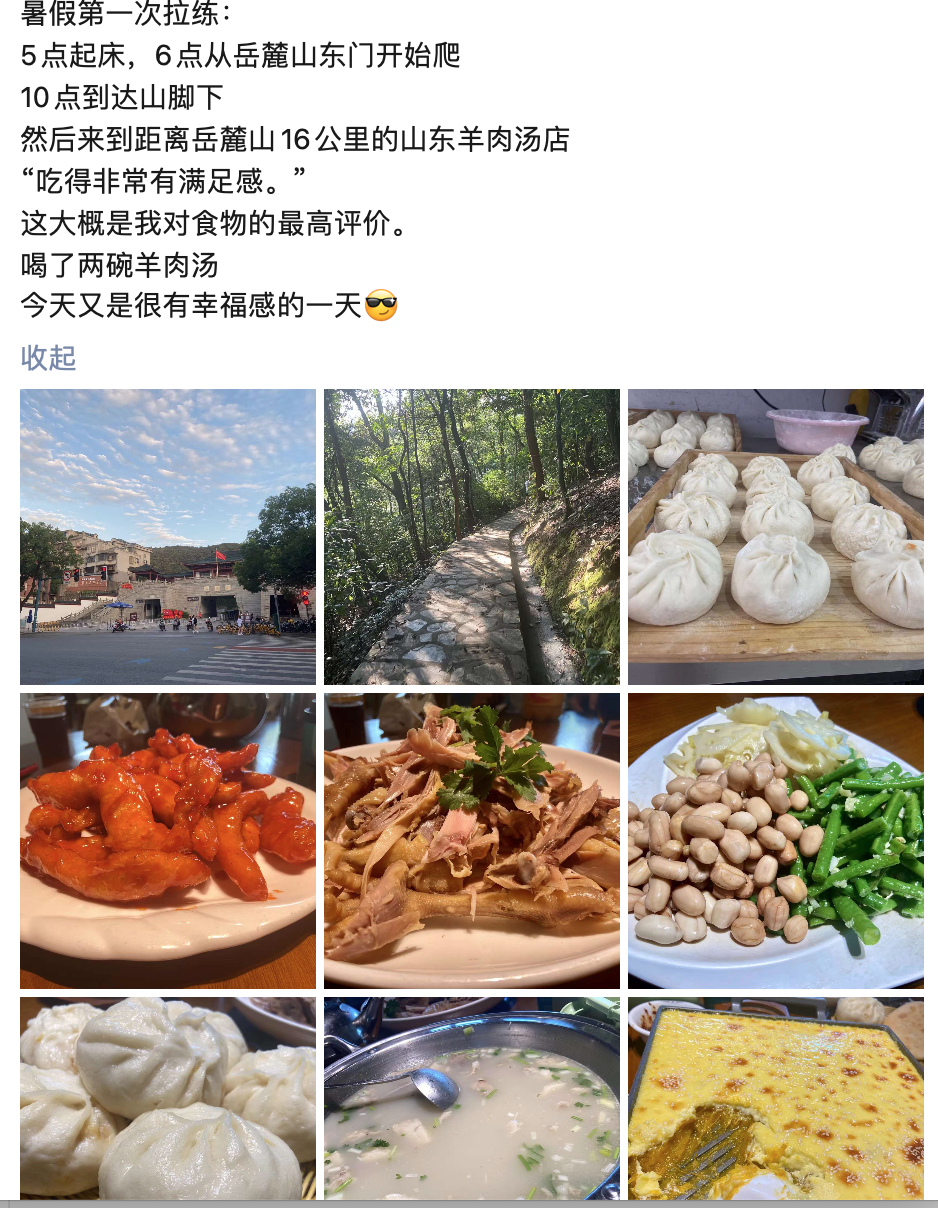View the forest stone path photo
Viewport: 938px width, 1208px height.
[471, 537]
